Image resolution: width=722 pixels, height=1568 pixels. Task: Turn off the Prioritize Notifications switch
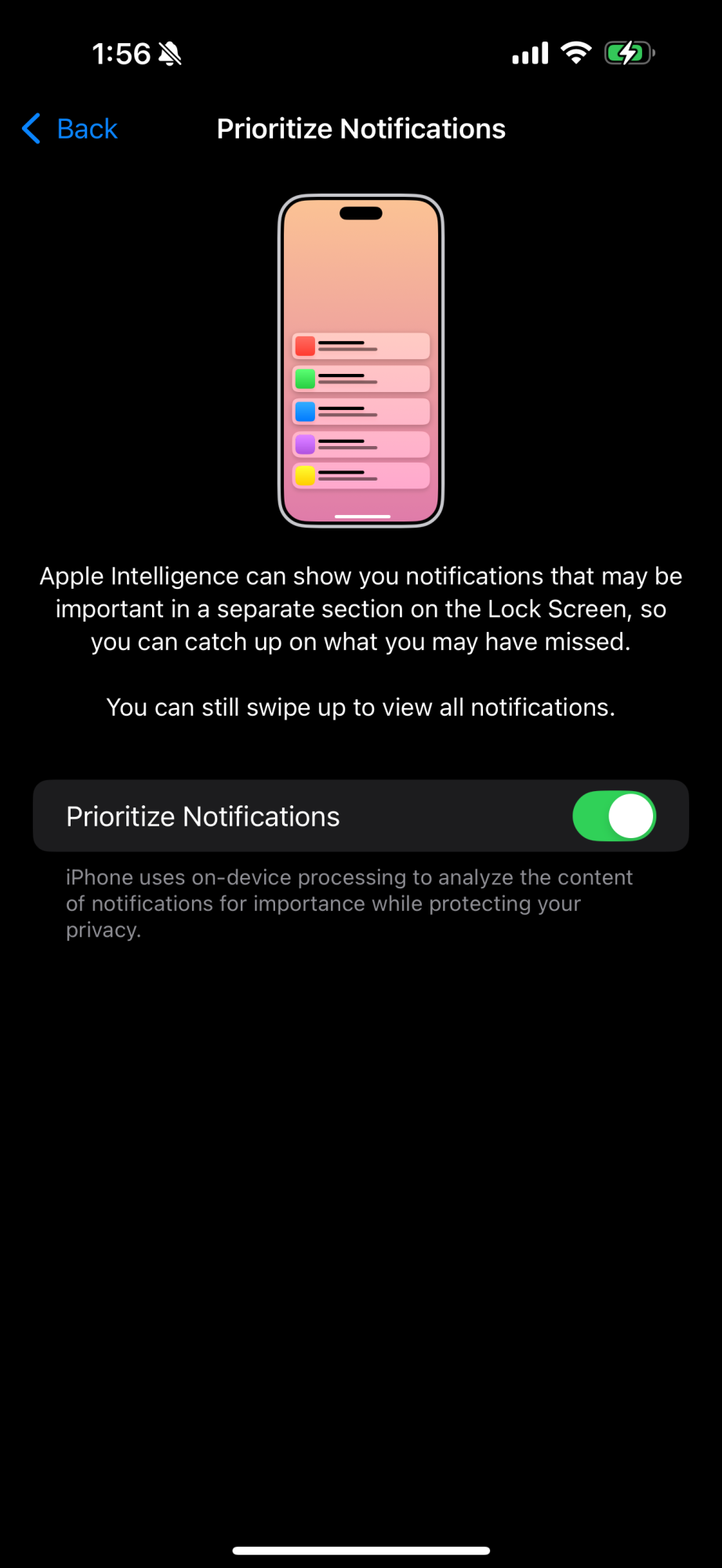614,816
